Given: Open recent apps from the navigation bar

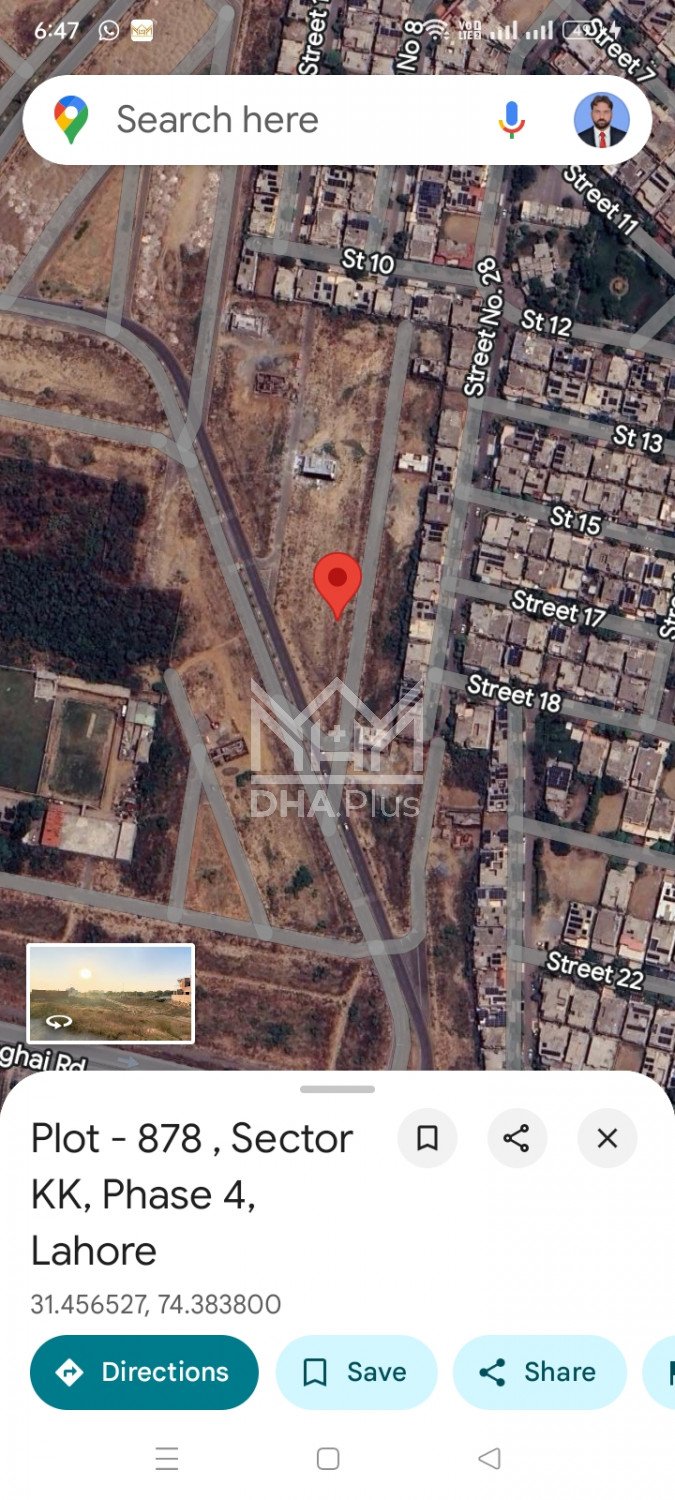Looking at the screenshot, I should pos(167,1459).
